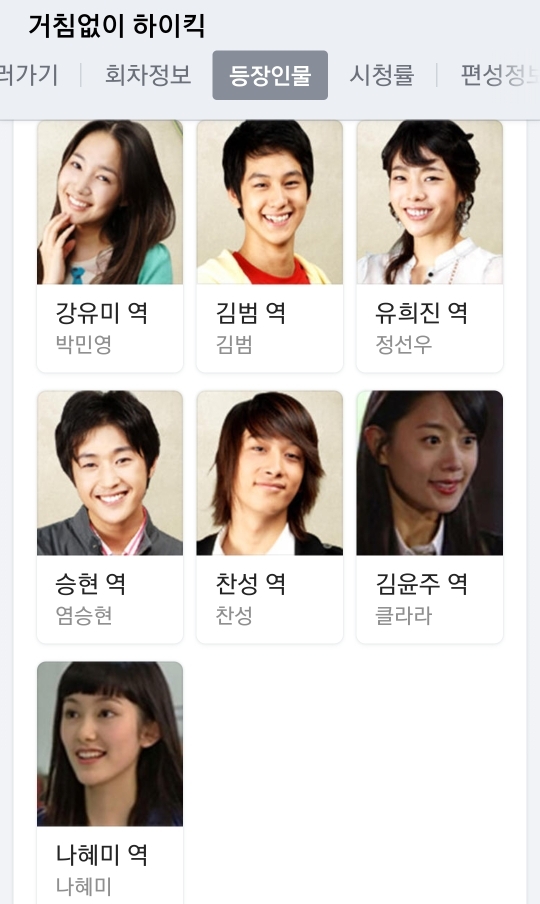
Task: Switch to the 회차정보 tab
Action: coord(148,75)
